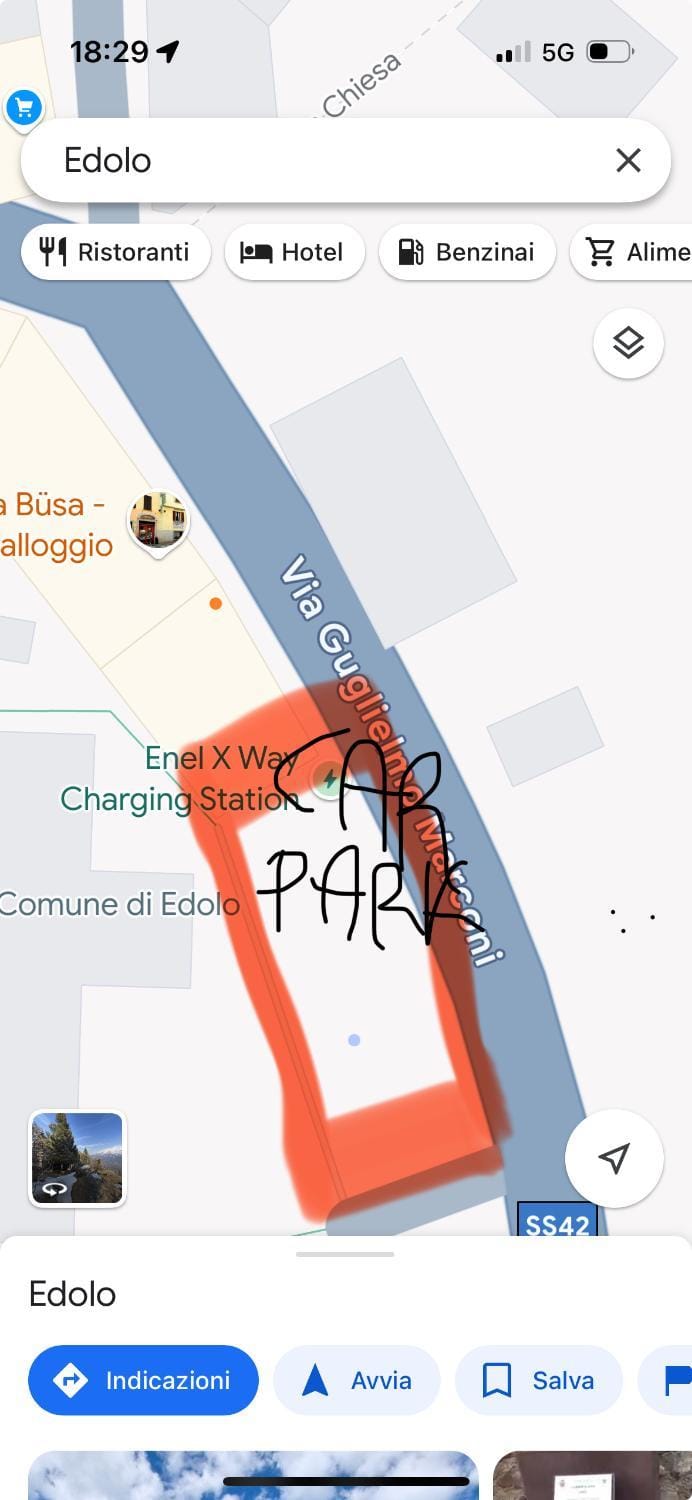Open the map layers selector
This screenshot has height=1500, width=692.
pos(628,343)
